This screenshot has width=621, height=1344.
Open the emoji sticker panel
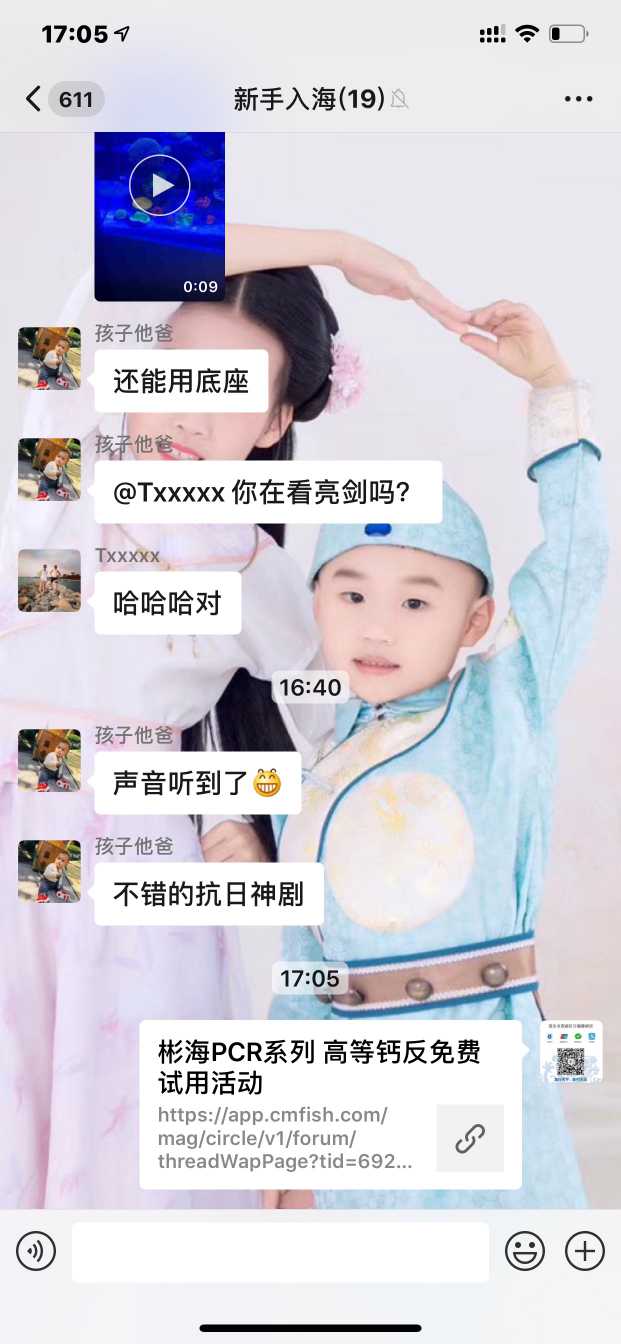pyautogui.click(x=525, y=1251)
